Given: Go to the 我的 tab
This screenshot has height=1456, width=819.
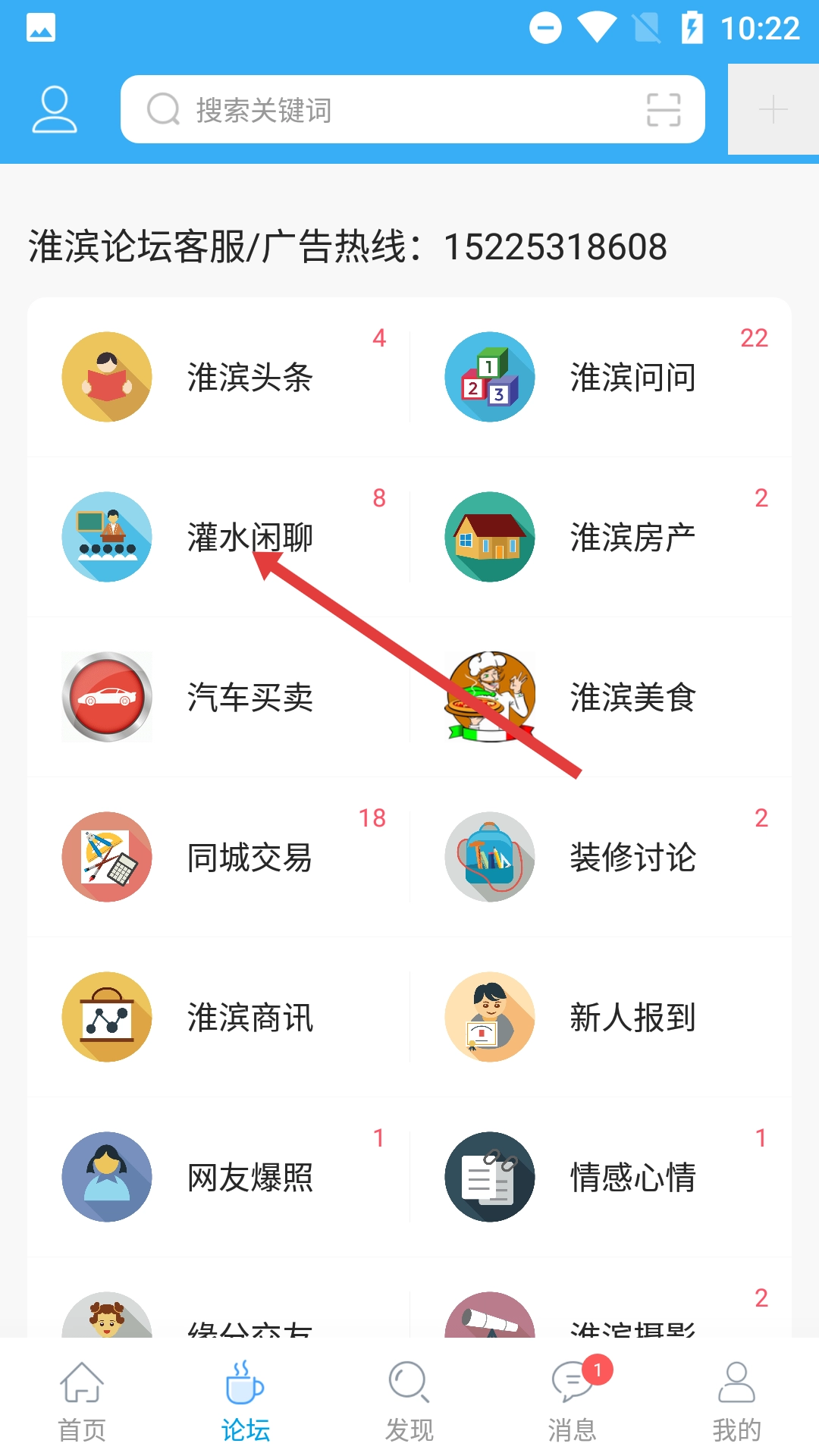Looking at the screenshot, I should [736, 1401].
